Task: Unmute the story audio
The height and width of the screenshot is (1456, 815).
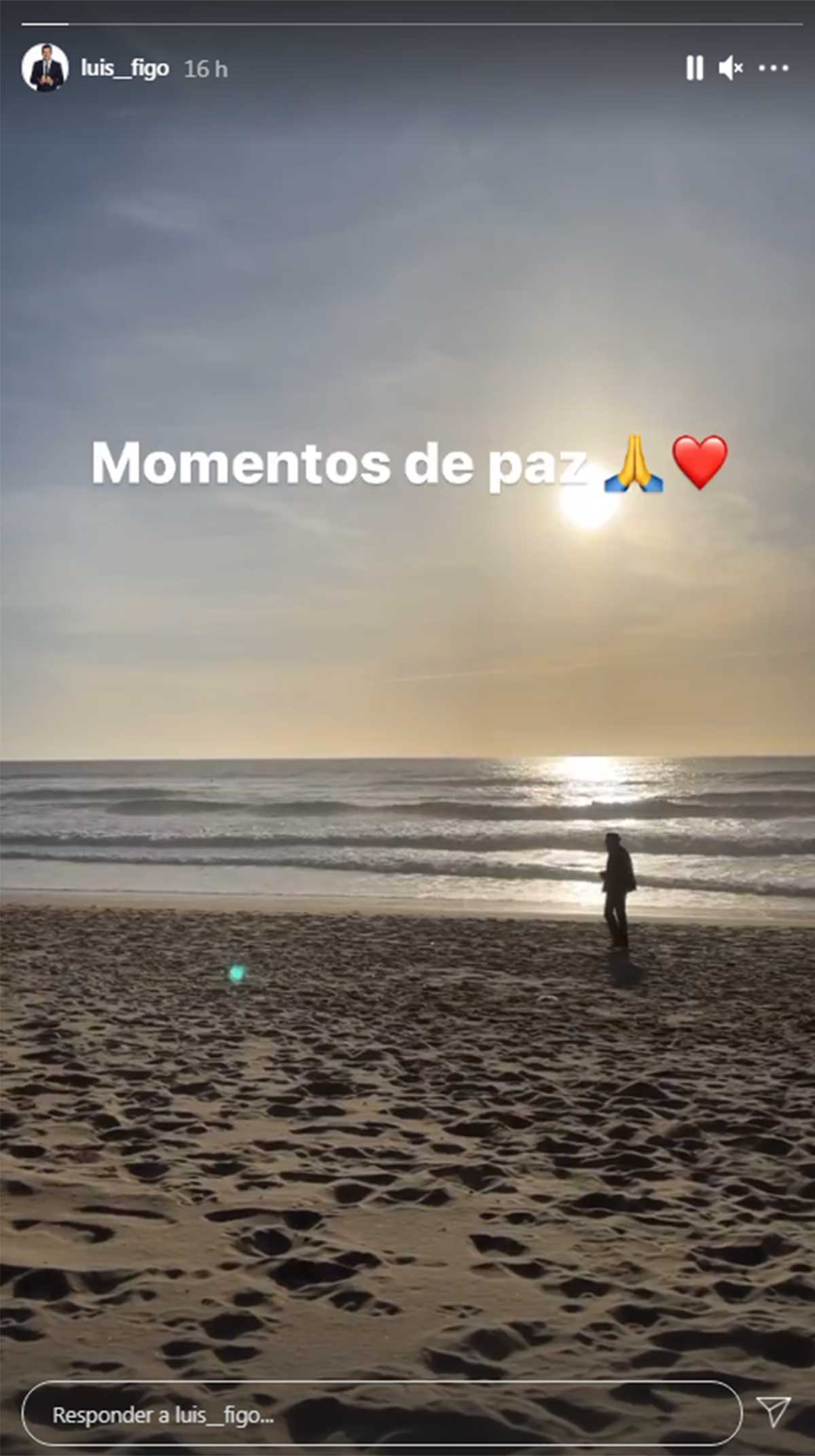Action: pos(731,68)
